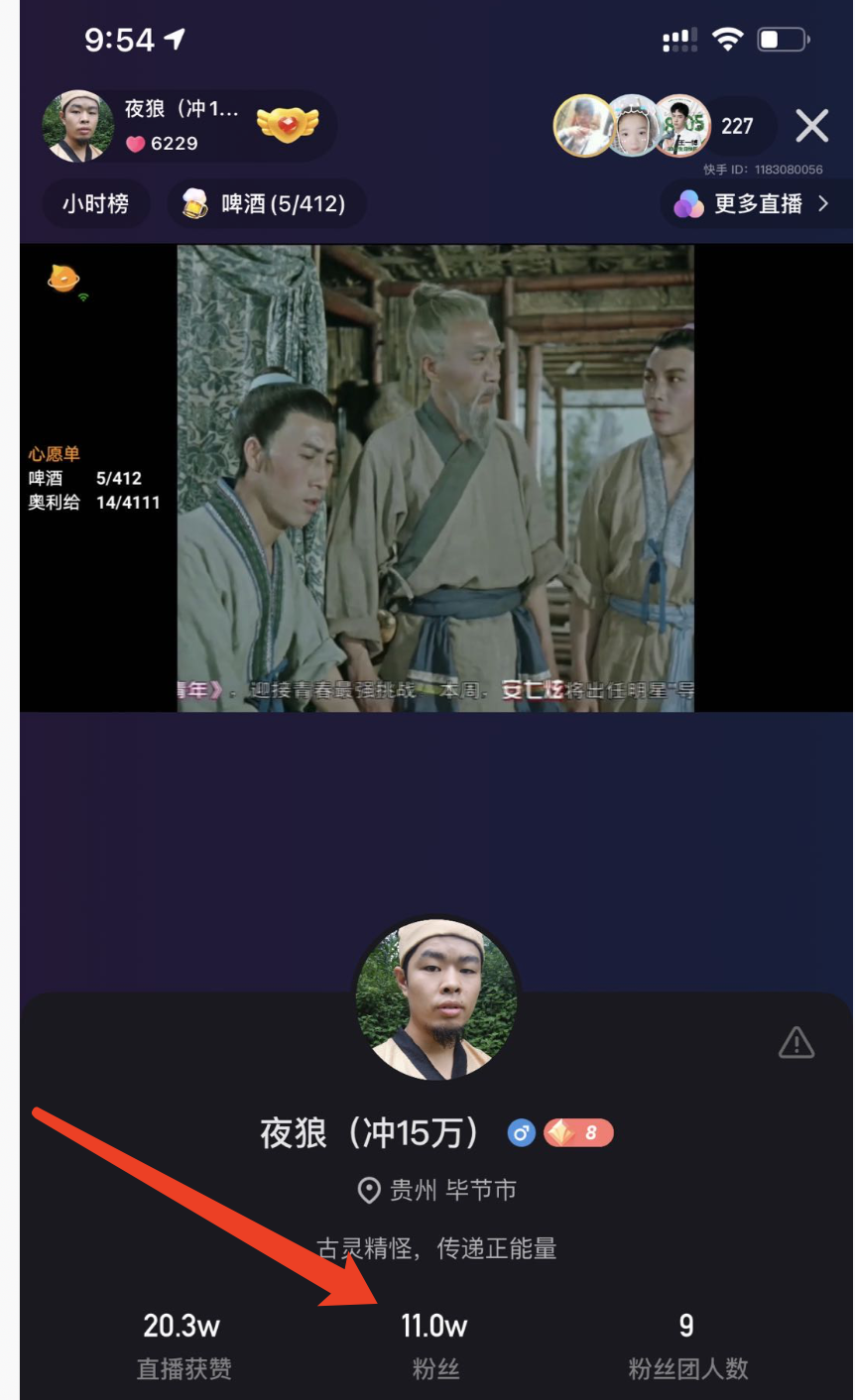855x1400 pixels.
Task: Report the user via the warning triangle
Action: coord(796,1043)
